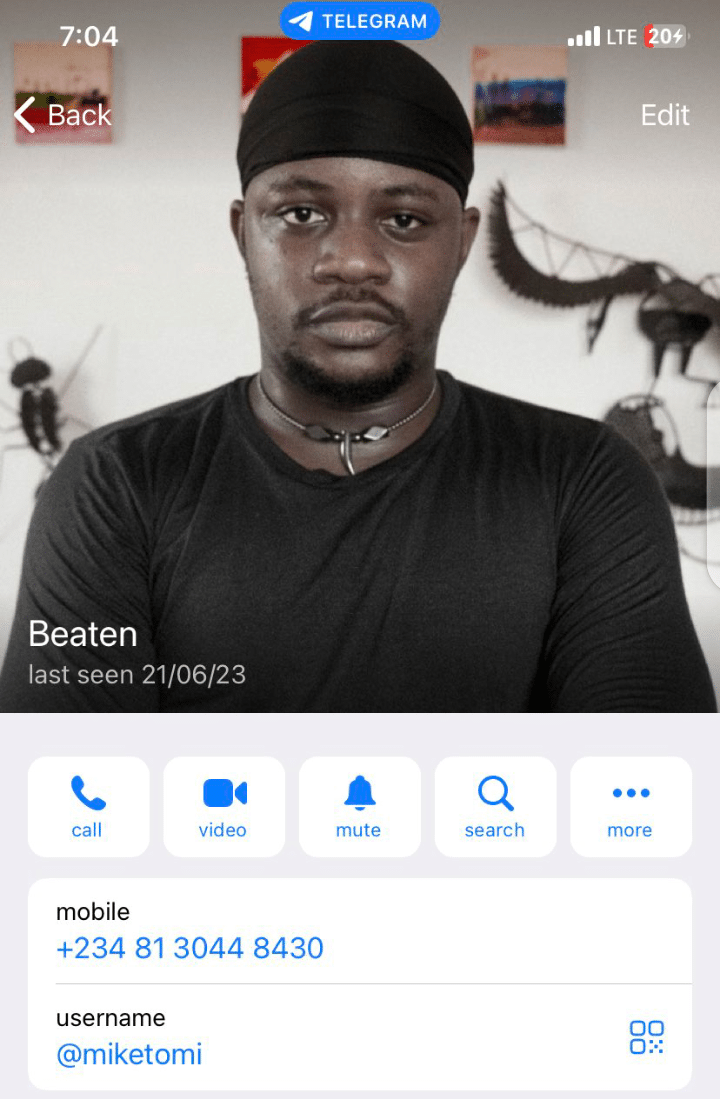
Task: Return to Telegram via the status bar pill
Action: [x=359, y=21]
